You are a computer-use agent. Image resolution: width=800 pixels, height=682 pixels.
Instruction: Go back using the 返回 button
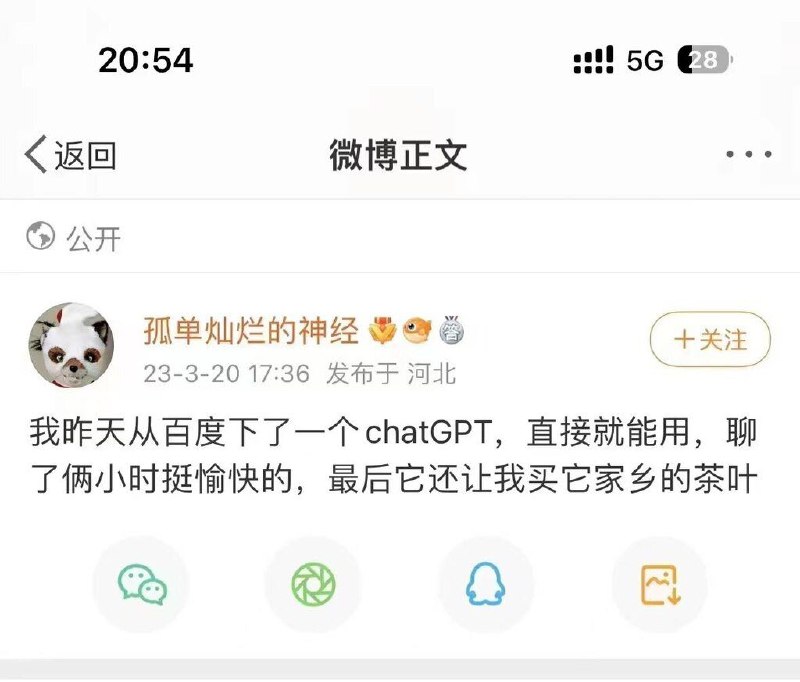click(70, 156)
